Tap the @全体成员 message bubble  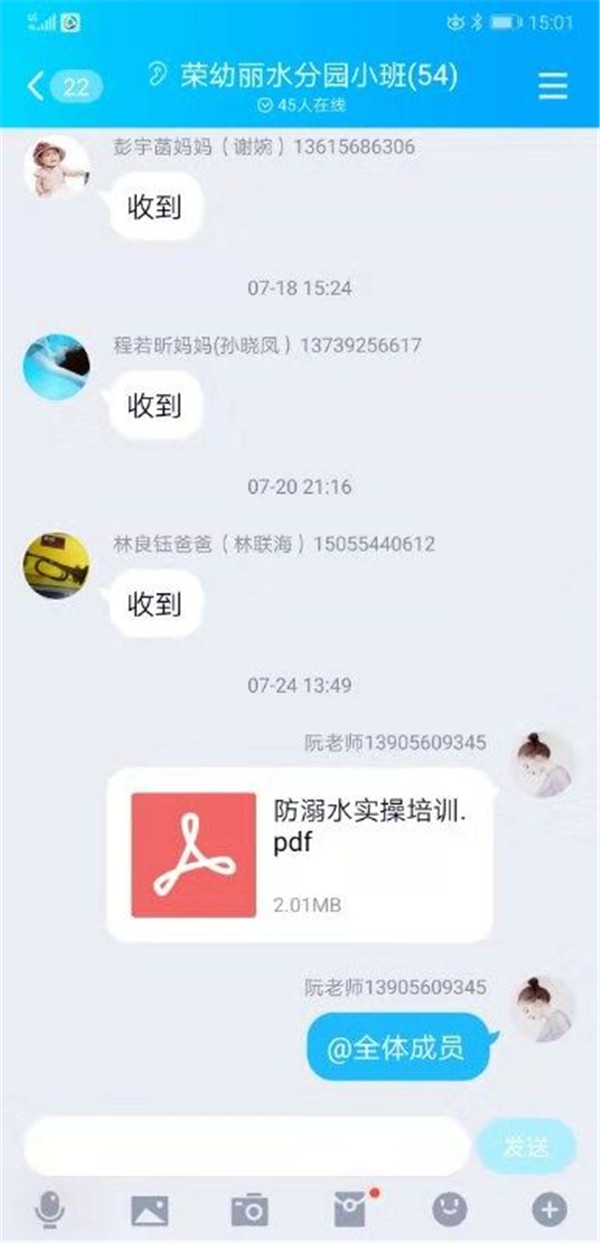[397, 1048]
